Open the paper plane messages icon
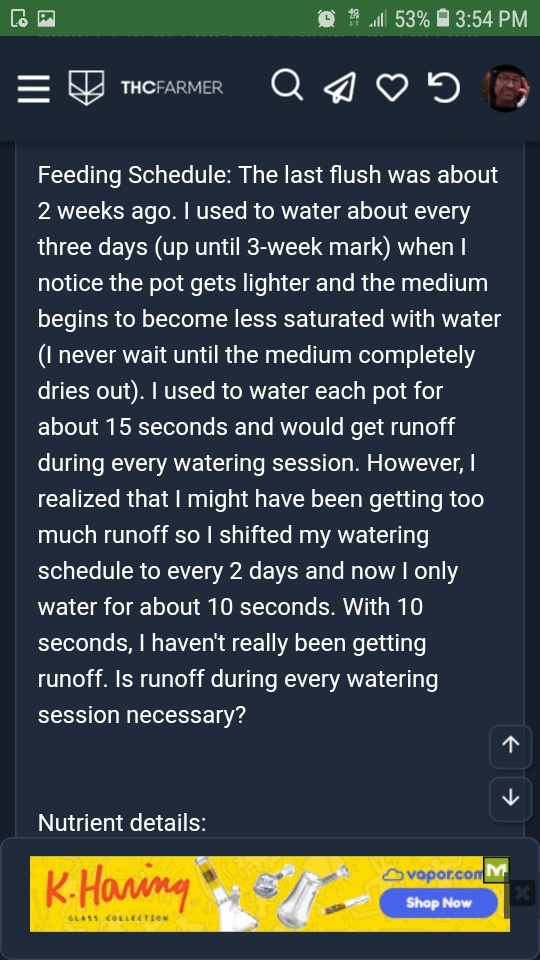This screenshot has width=540, height=960. click(x=339, y=87)
